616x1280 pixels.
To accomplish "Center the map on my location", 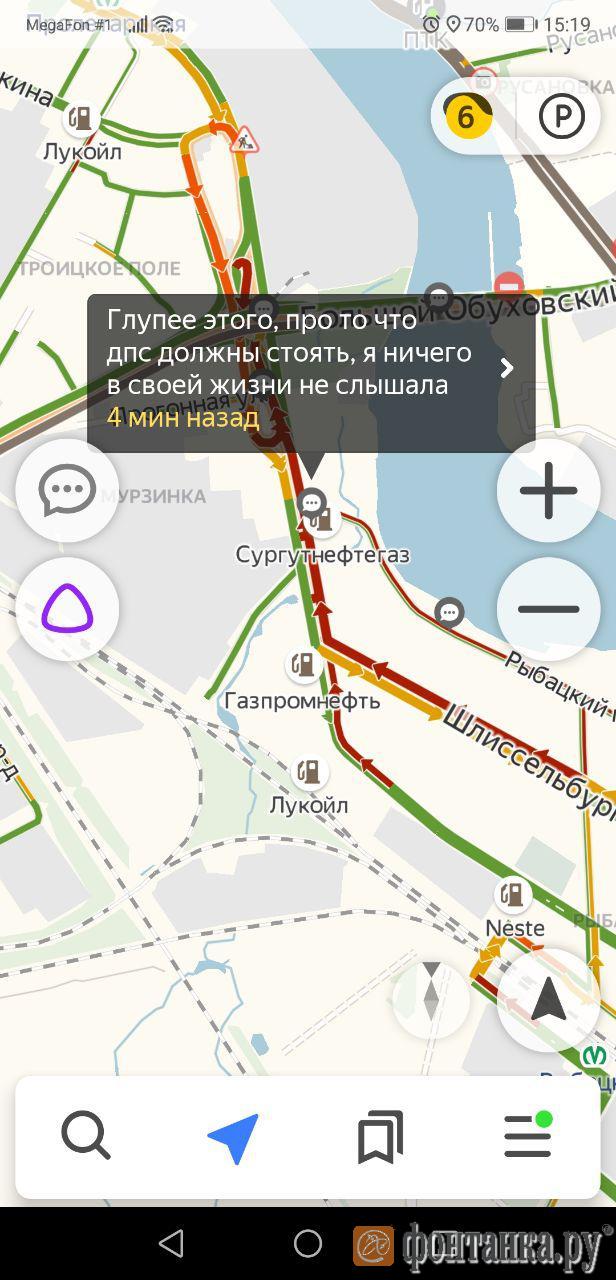I will coord(548,999).
